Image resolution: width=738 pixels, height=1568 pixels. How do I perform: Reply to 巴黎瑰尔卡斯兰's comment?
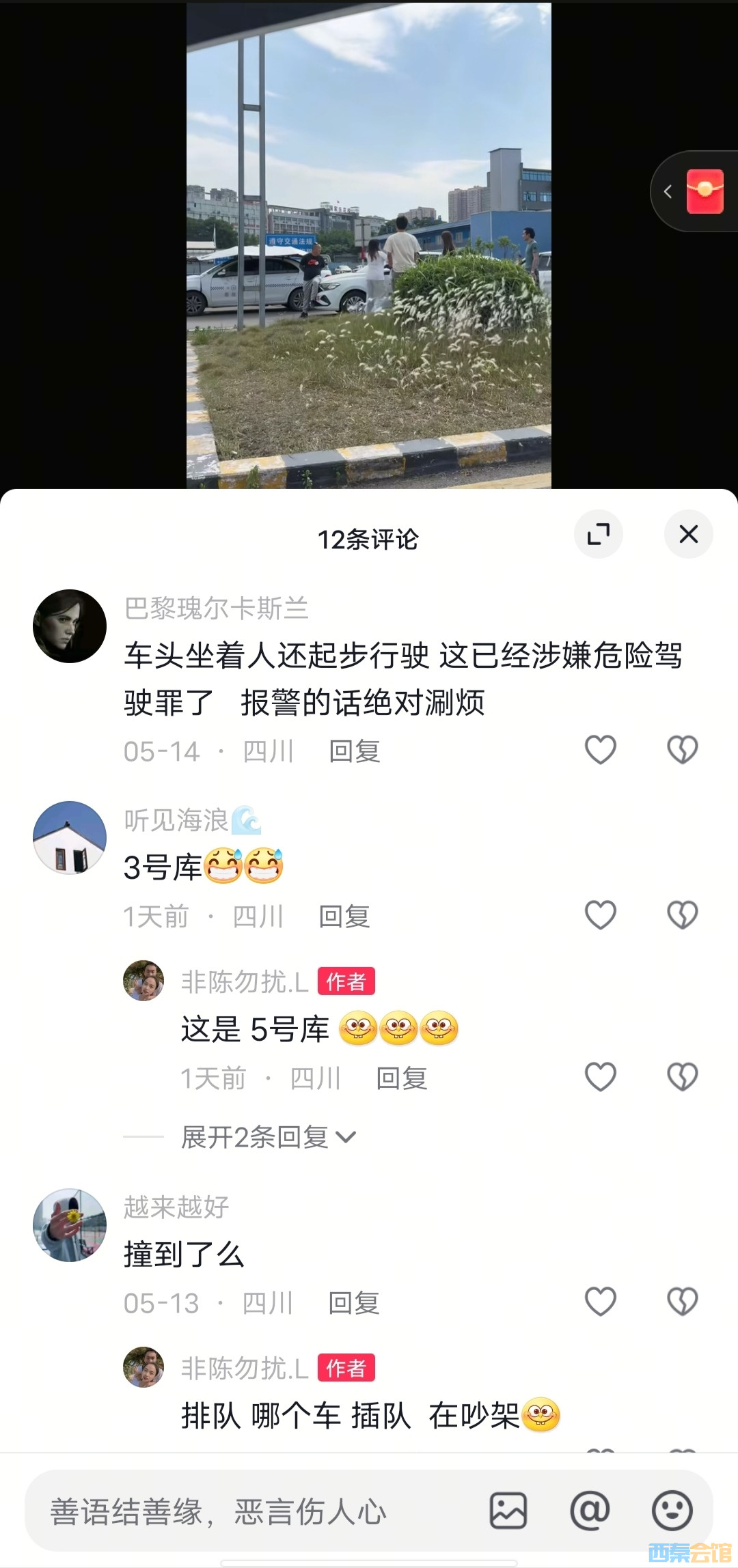tap(354, 752)
